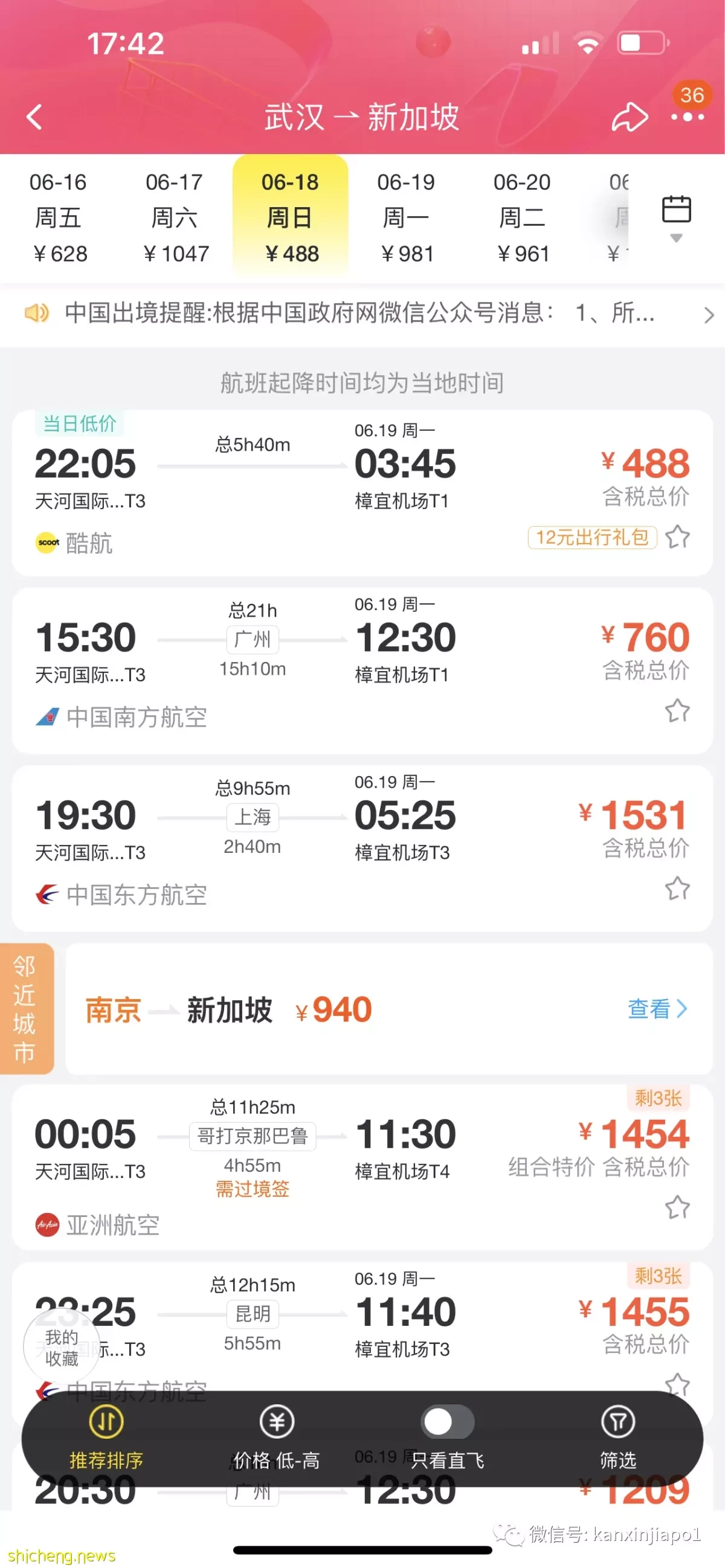
Task: Open the 19:30 China Eastern flight ¥1531
Action: point(362,848)
